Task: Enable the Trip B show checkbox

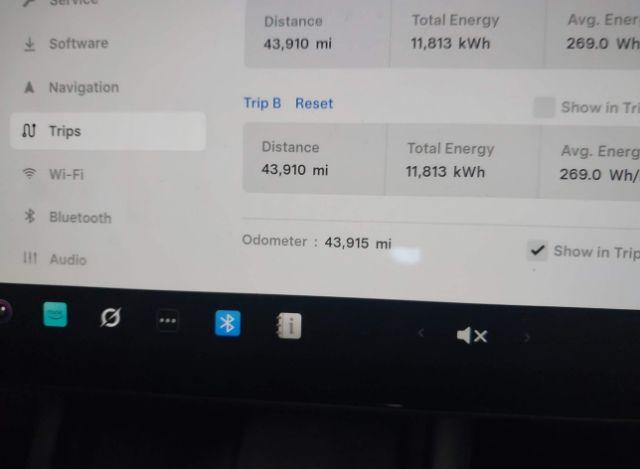Action: pos(543,108)
